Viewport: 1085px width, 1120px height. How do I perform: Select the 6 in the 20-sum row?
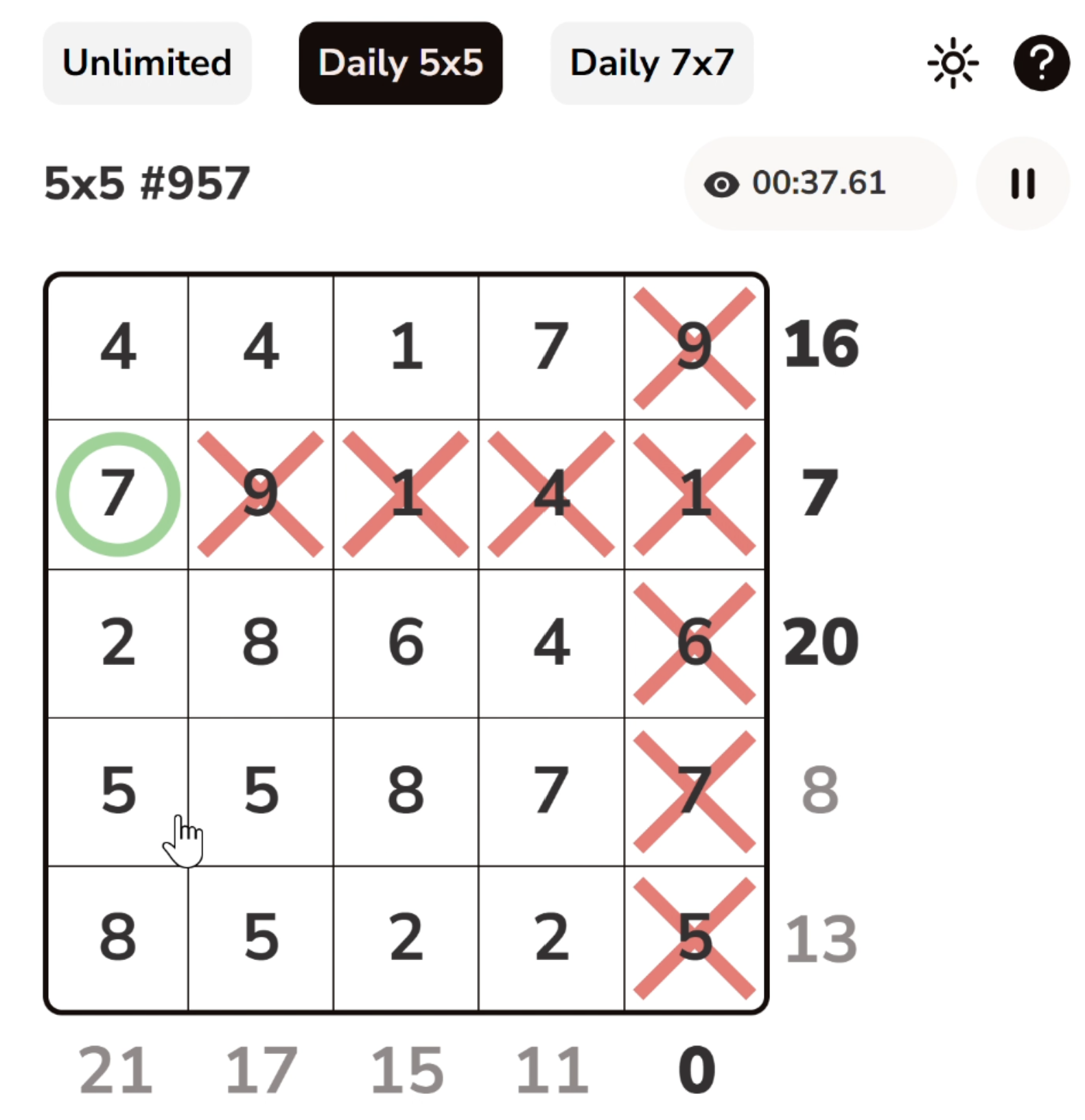tap(406, 642)
